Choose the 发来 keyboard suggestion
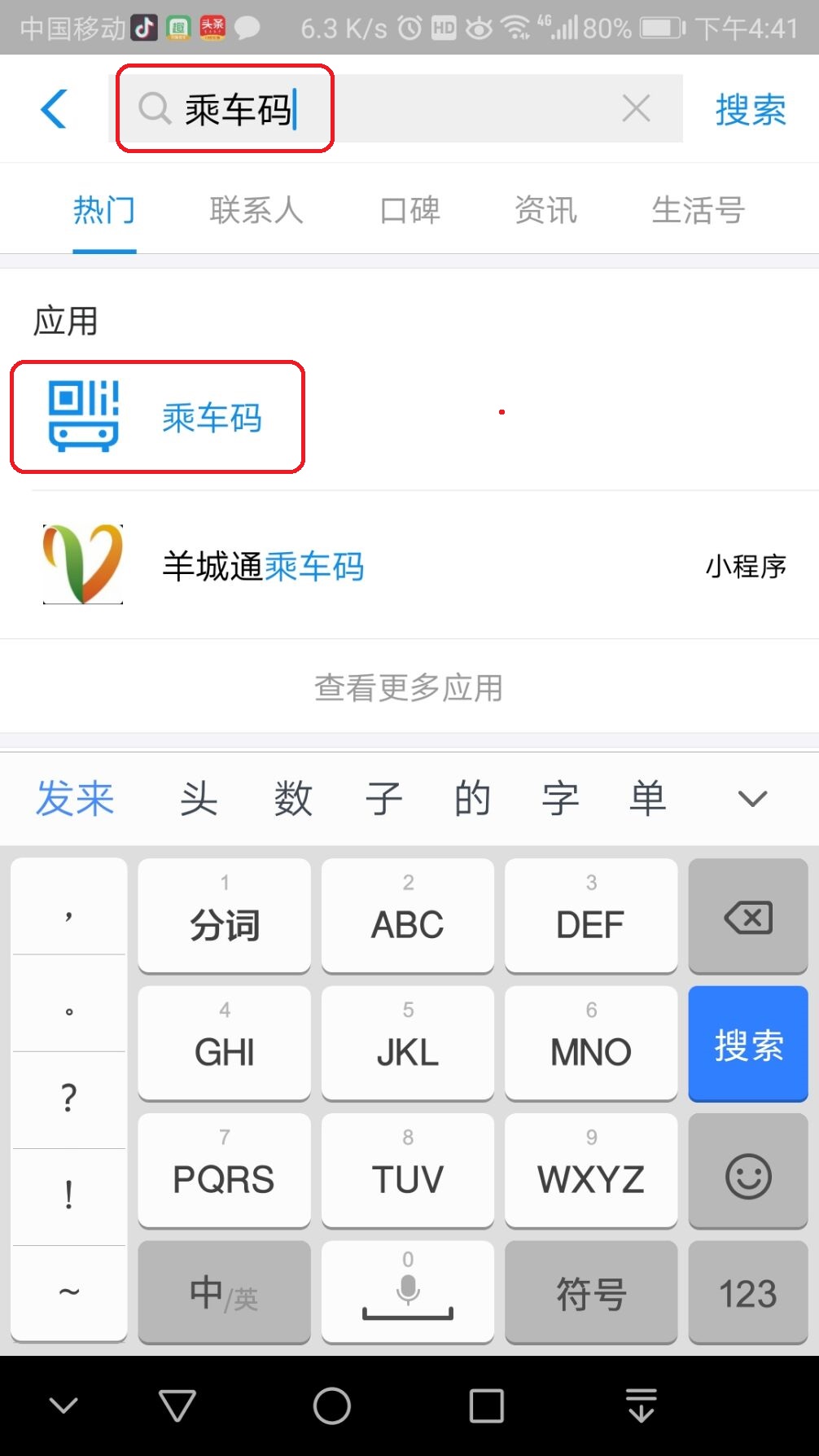819x1456 pixels. point(75,798)
